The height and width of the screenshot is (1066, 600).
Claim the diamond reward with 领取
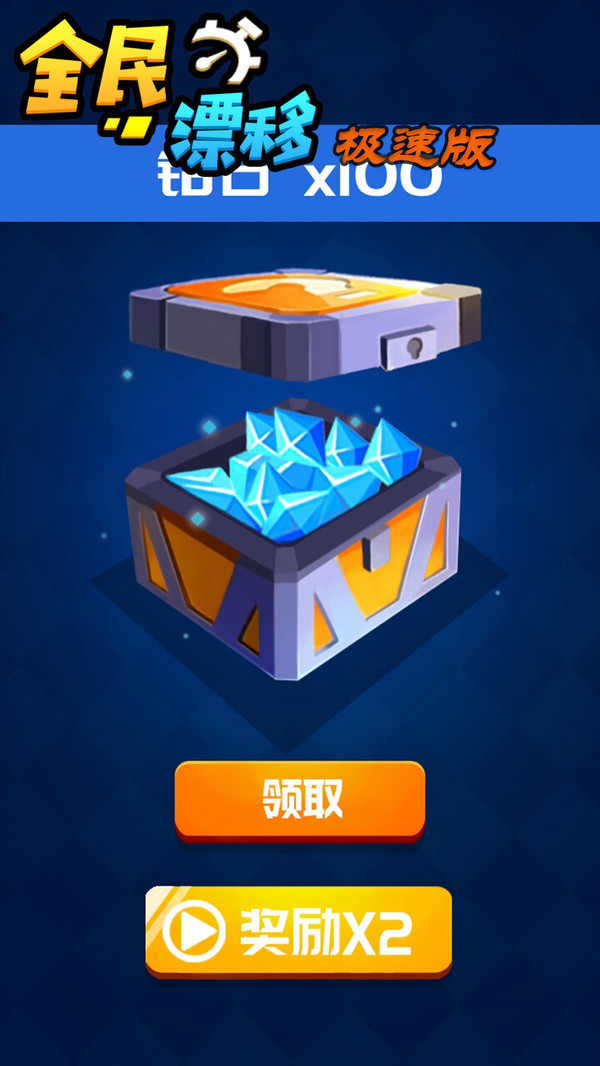pyautogui.click(x=300, y=801)
